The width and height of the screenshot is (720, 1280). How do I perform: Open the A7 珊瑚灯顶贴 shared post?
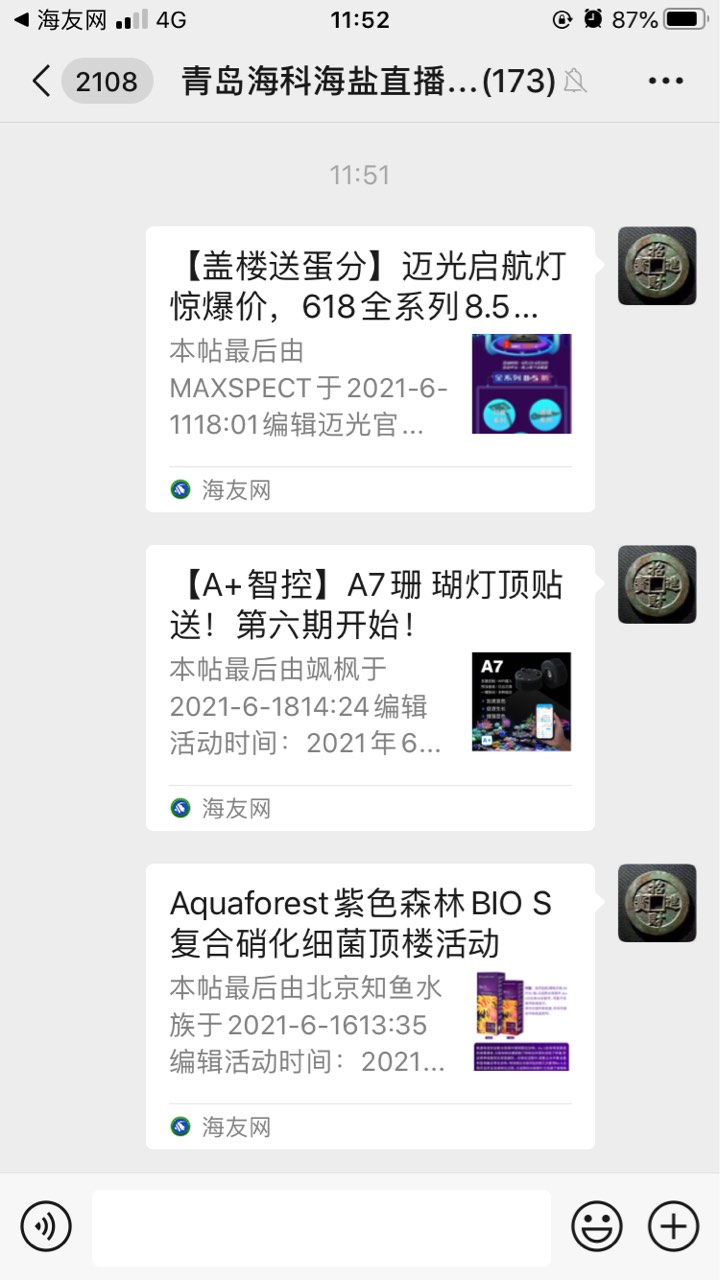370,687
